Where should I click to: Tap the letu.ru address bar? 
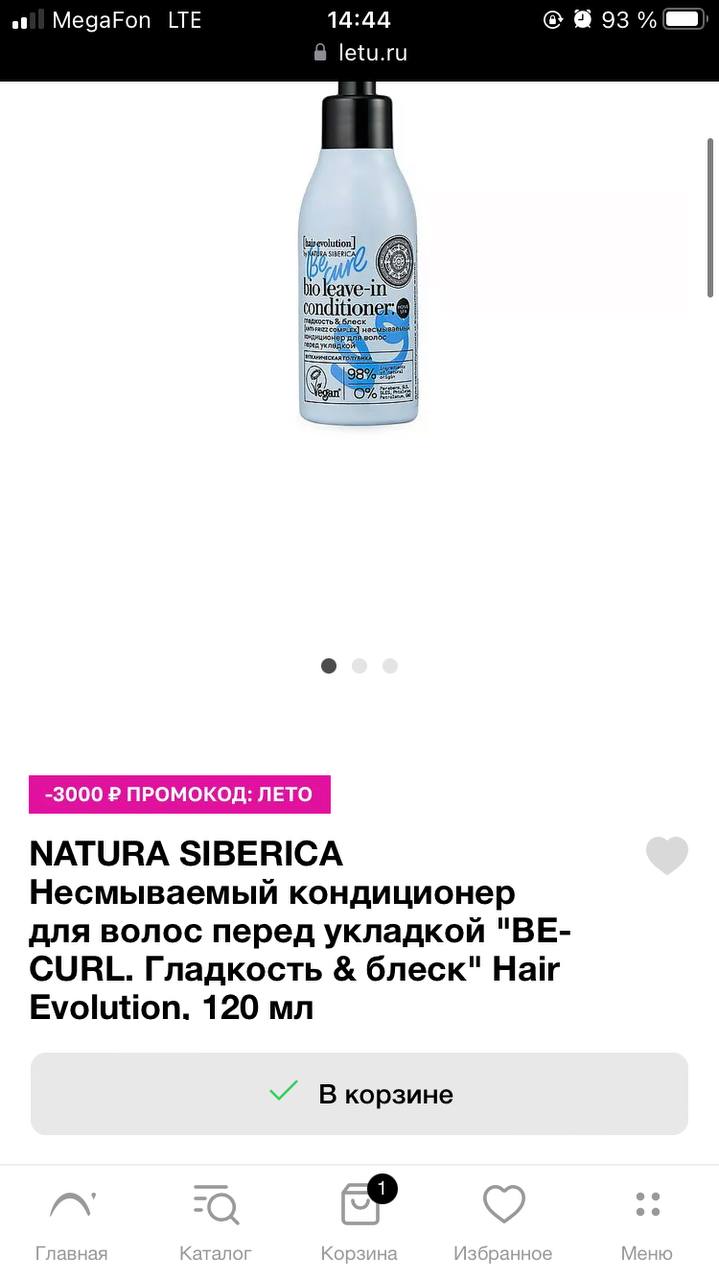coord(360,53)
